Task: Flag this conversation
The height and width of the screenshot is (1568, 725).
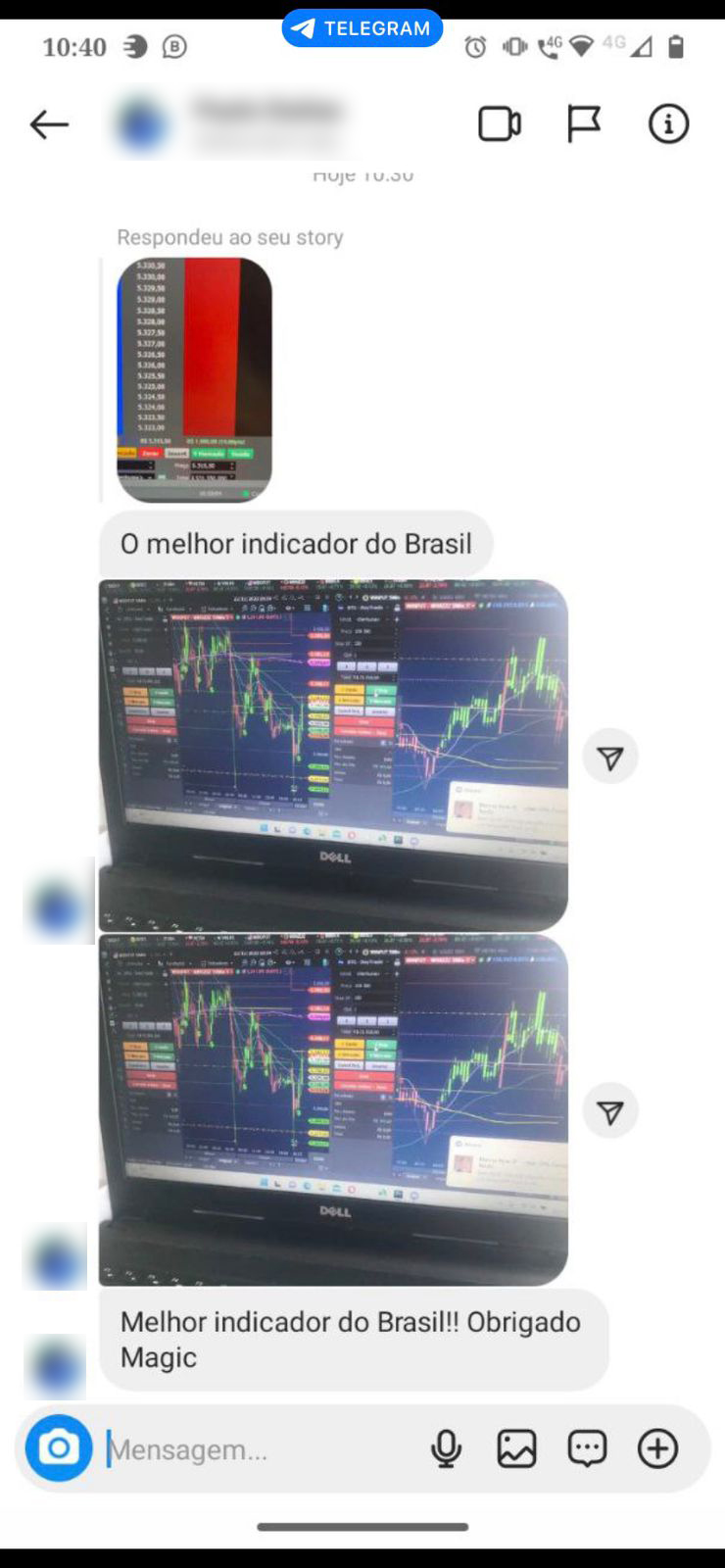Action: 584,124
